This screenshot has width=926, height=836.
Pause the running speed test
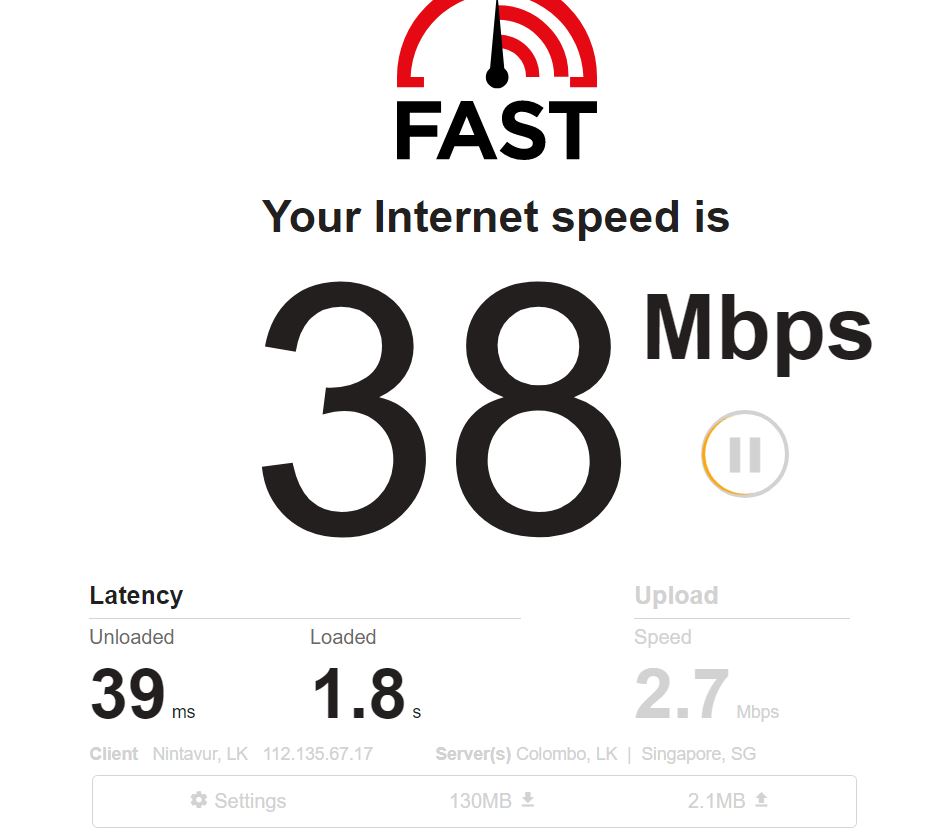click(745, 453)
